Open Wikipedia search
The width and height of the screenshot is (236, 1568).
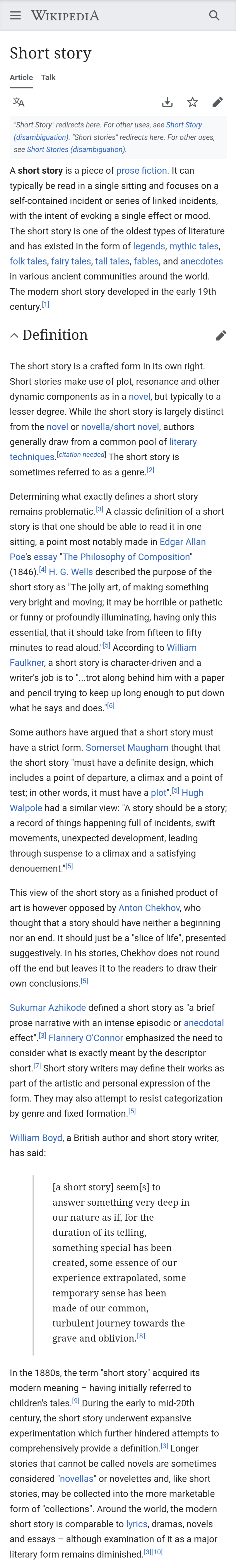coord(214,15)
